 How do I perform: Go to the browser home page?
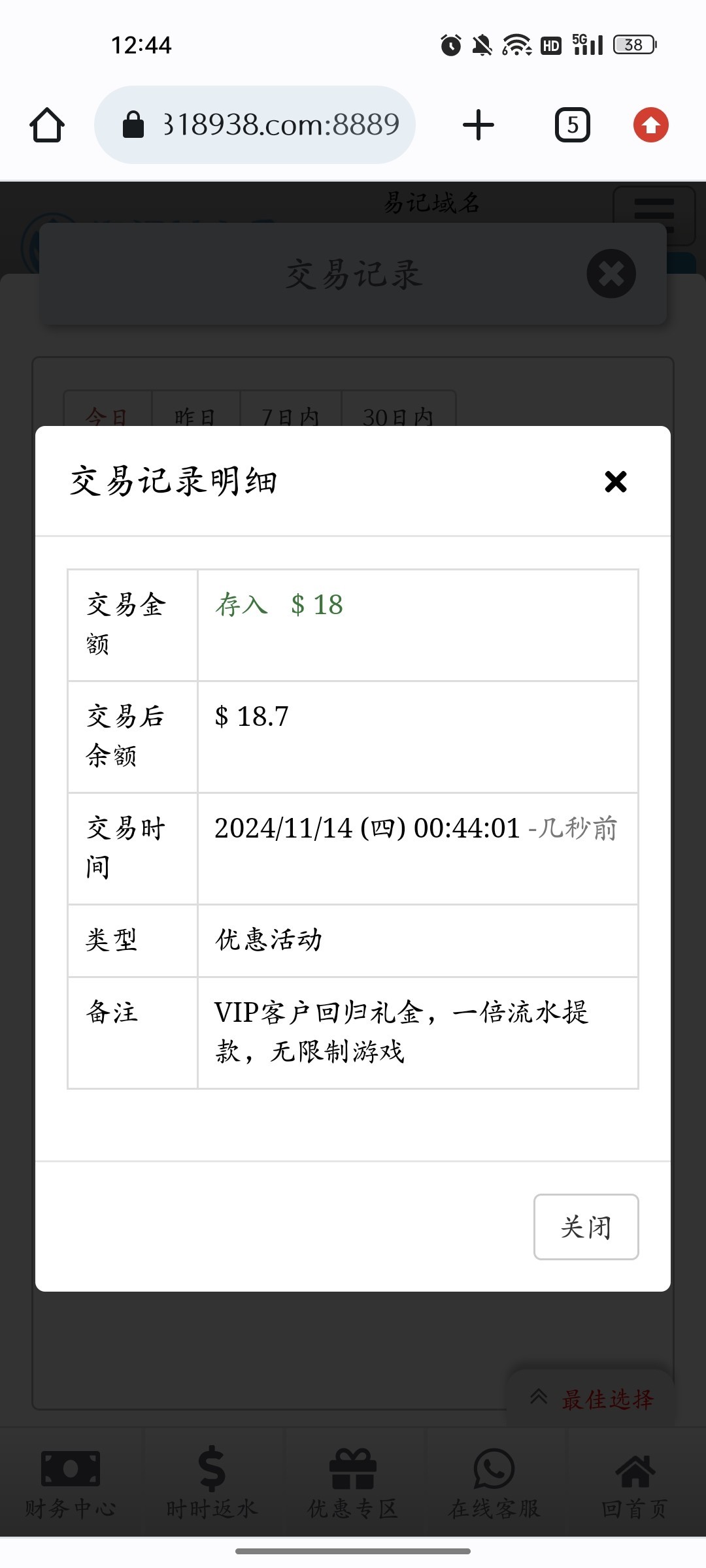click(x=47, y=125)
